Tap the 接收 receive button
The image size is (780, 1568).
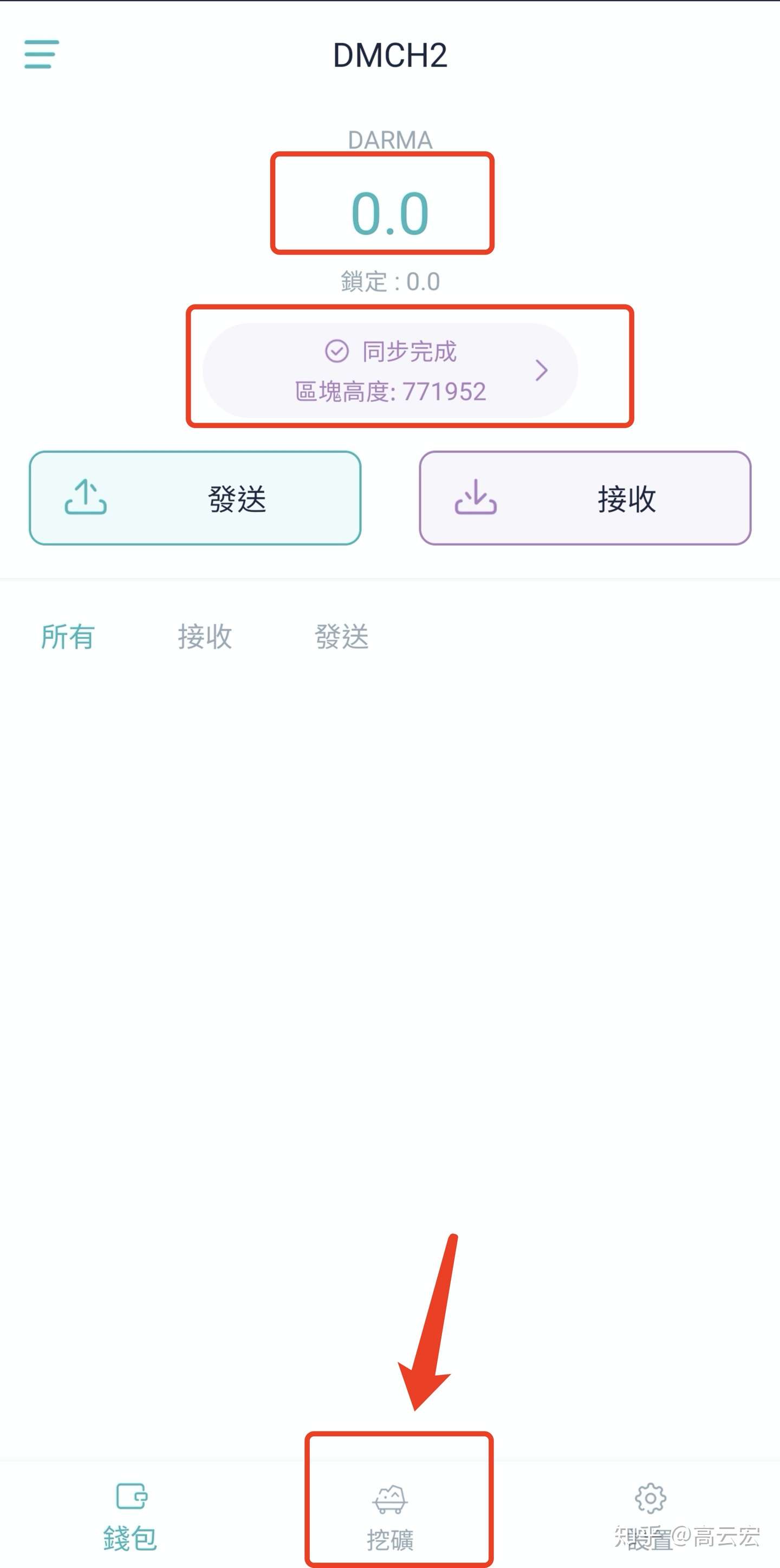pyautogui.click(x=584, y=498)
